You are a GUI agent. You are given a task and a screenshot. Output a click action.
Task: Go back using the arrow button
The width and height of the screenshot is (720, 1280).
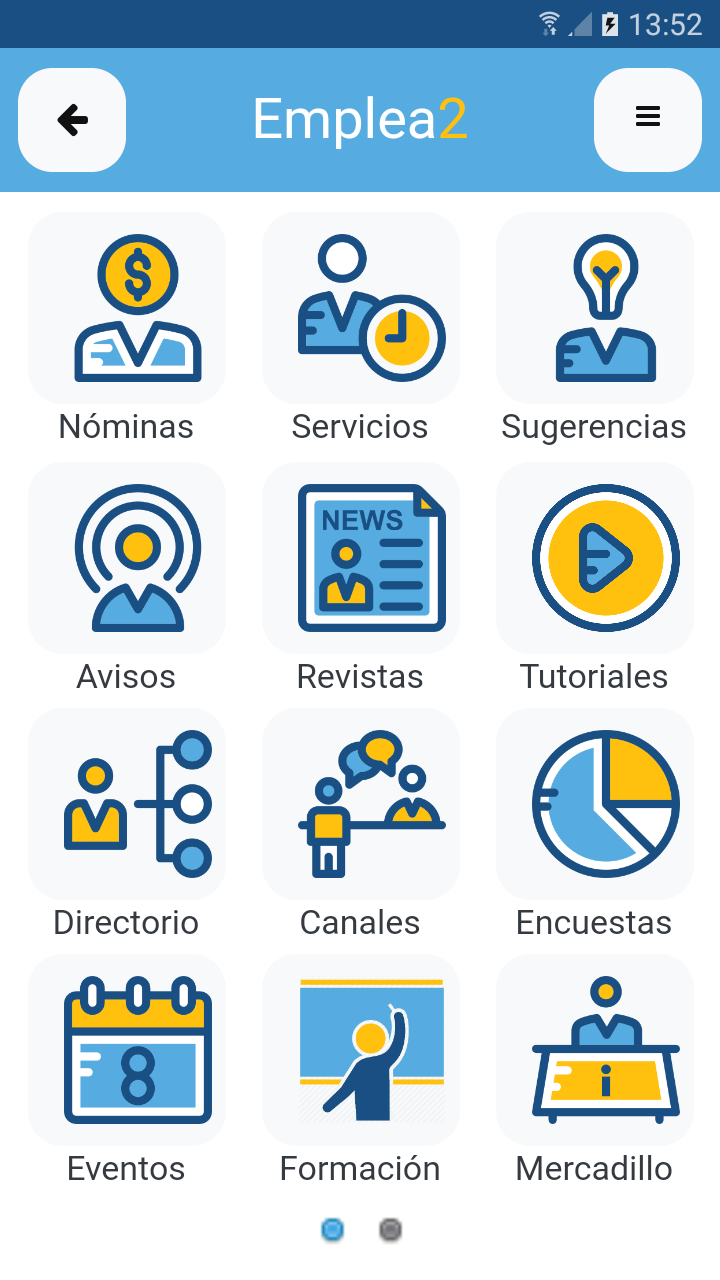click(72, 120)
